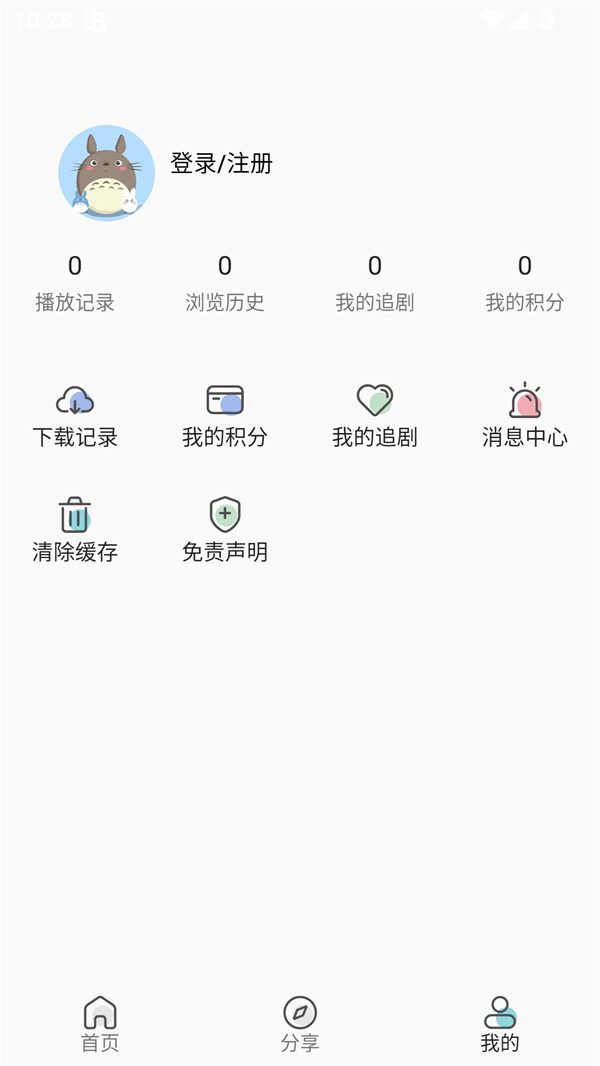
Task: Tap the Totoro profile avatar
Action: click(106, 172)
